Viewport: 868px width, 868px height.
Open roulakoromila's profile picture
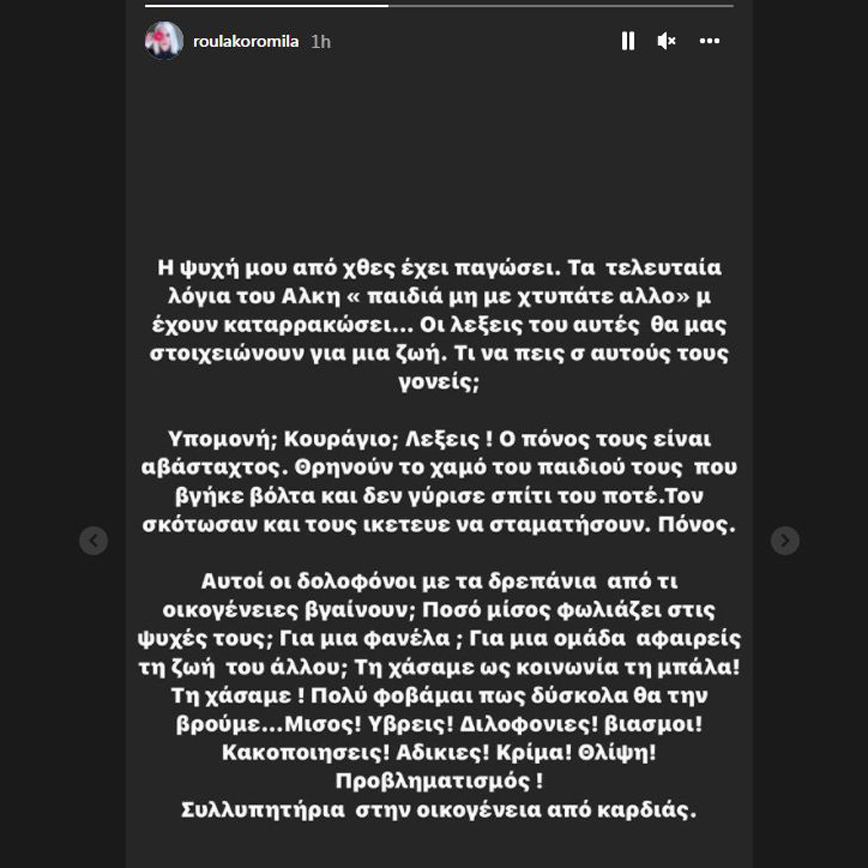(164, 41)
